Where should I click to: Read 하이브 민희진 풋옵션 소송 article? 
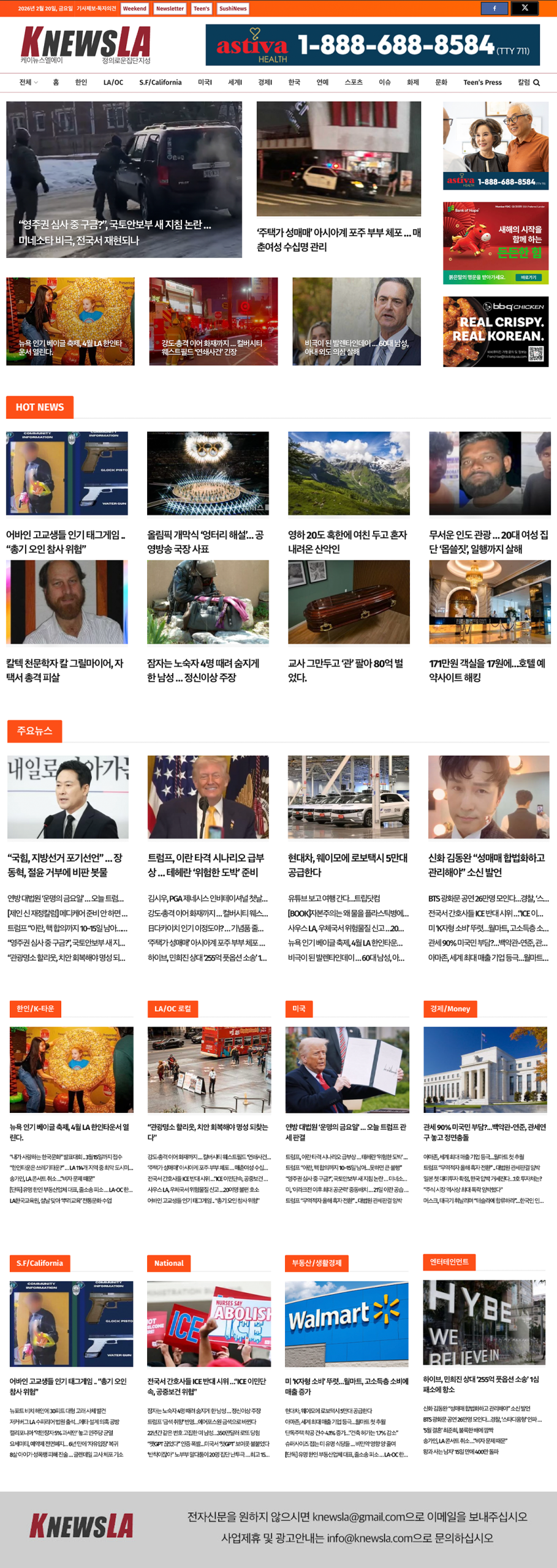pos(483,1384)
